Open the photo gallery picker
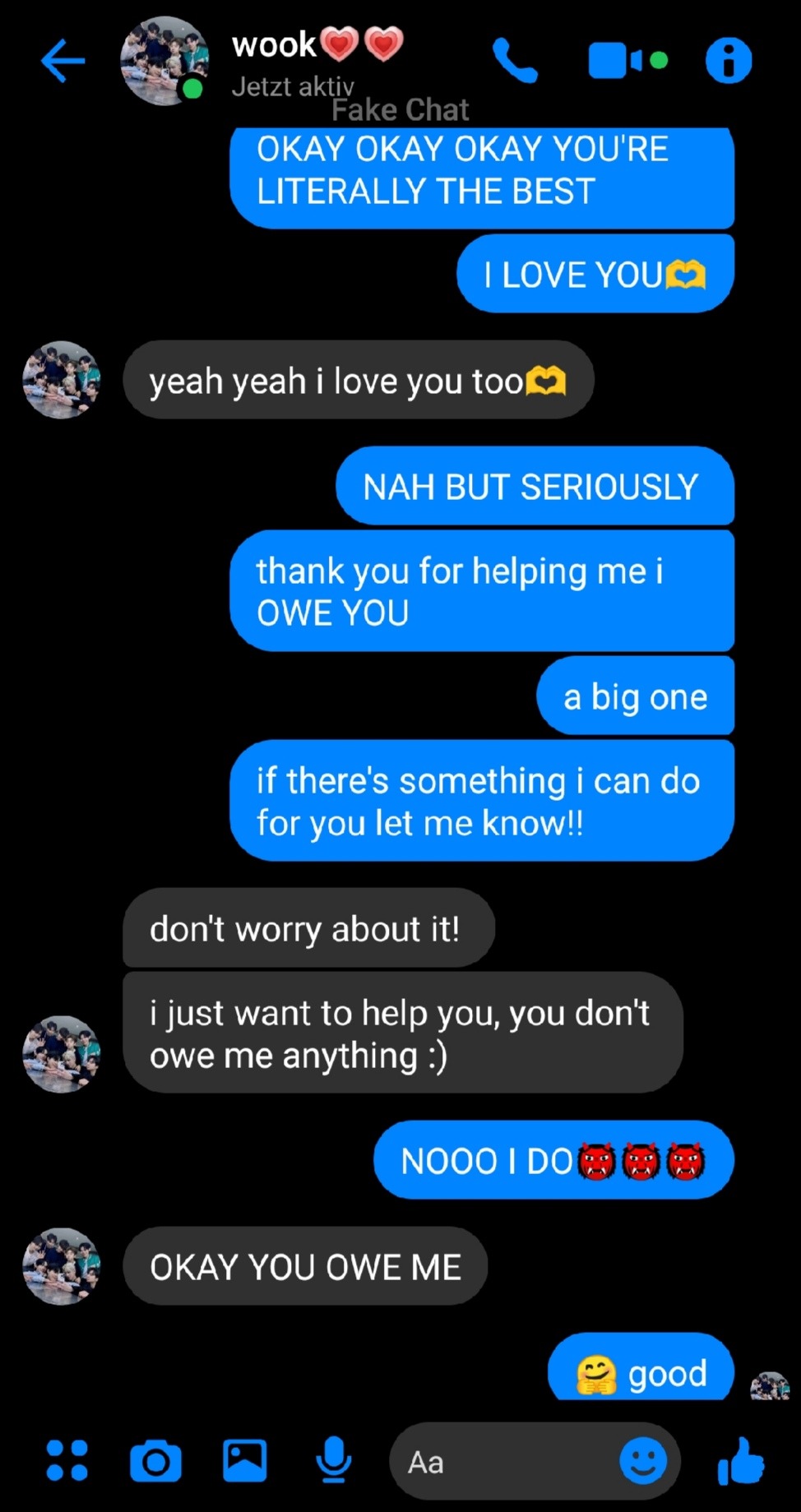 245,1460
